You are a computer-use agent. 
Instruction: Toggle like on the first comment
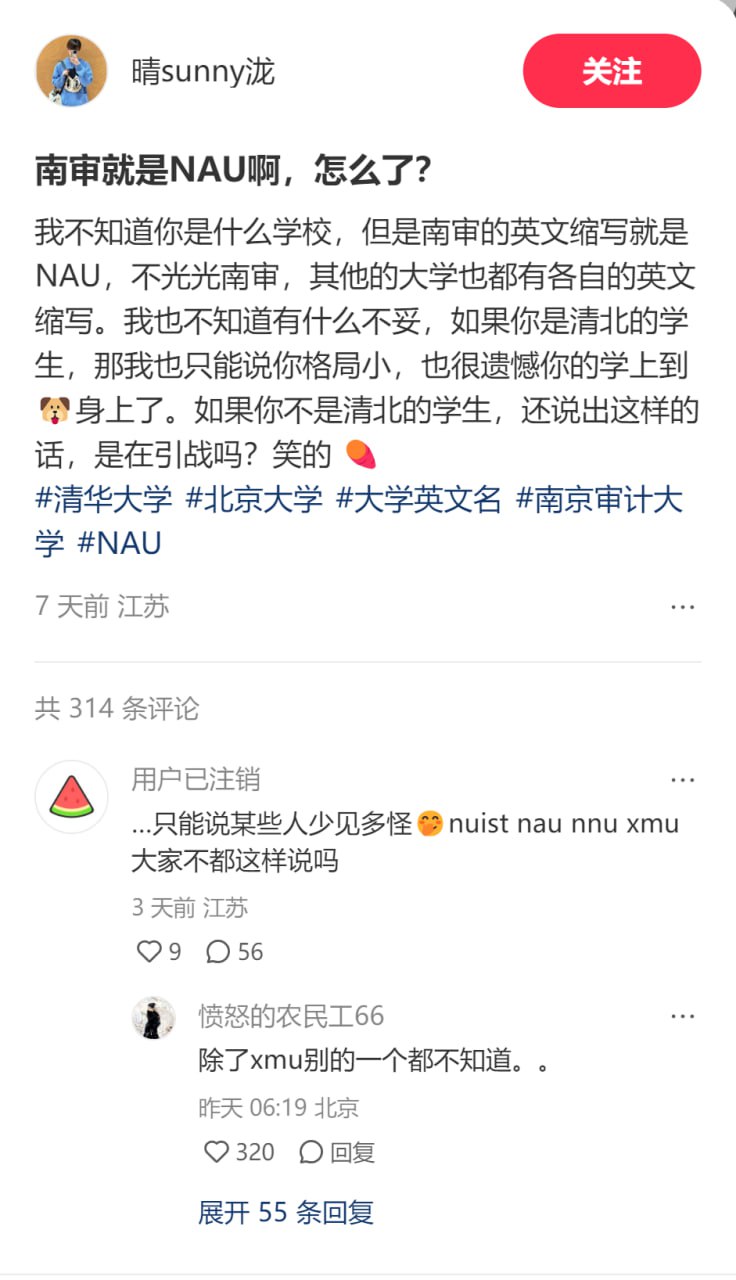point(148,952)
